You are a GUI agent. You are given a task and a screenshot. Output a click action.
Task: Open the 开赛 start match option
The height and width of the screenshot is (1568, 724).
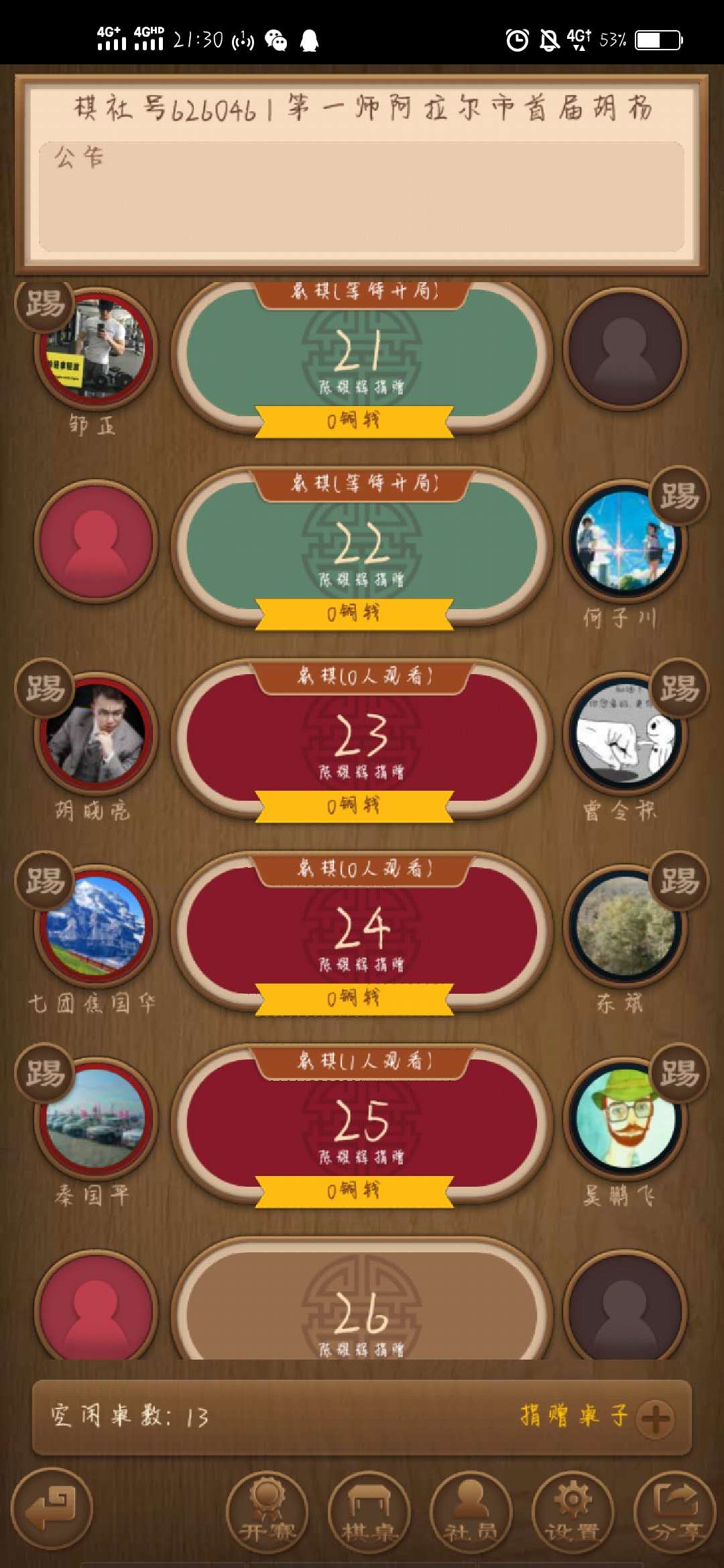[267, 1512]
